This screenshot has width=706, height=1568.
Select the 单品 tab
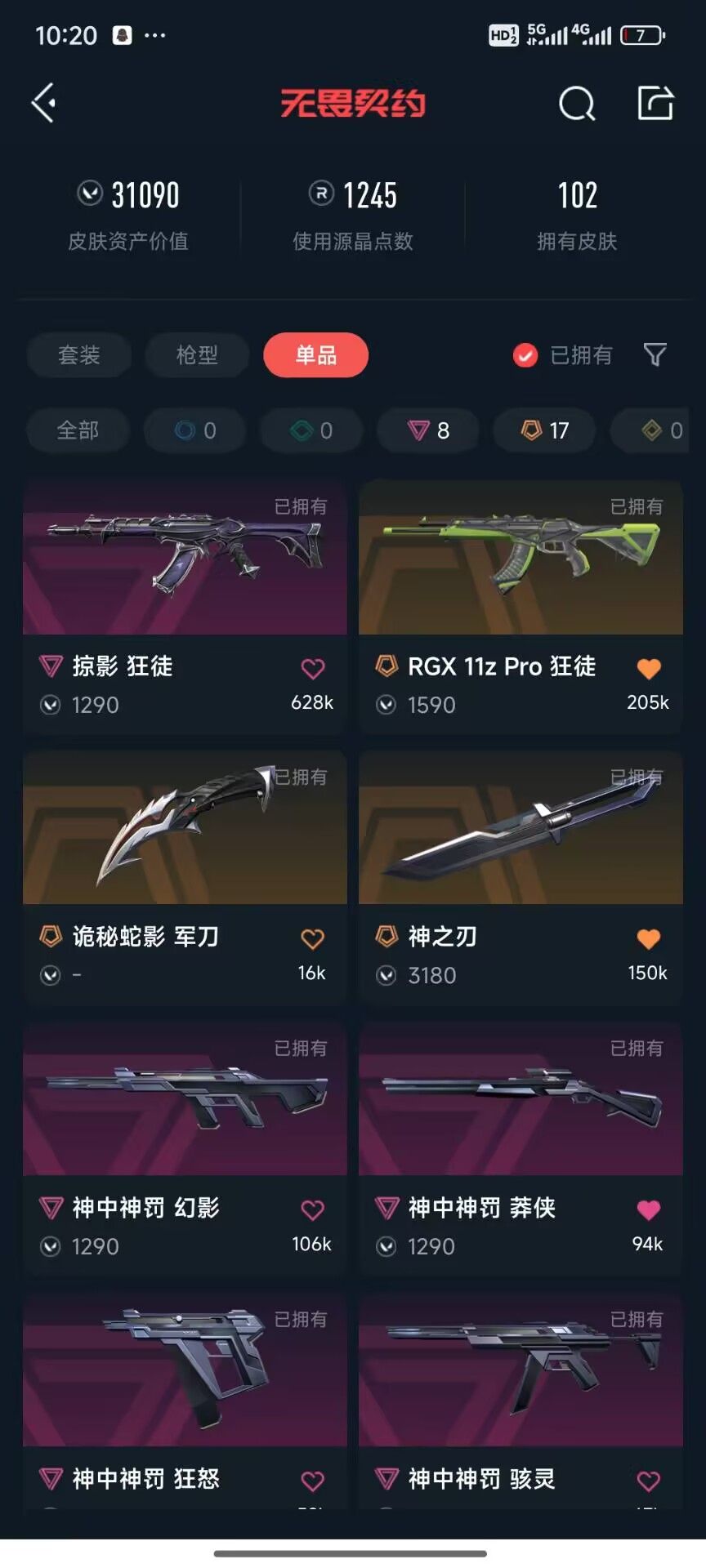pyautogui.click(x=315, y=354)
